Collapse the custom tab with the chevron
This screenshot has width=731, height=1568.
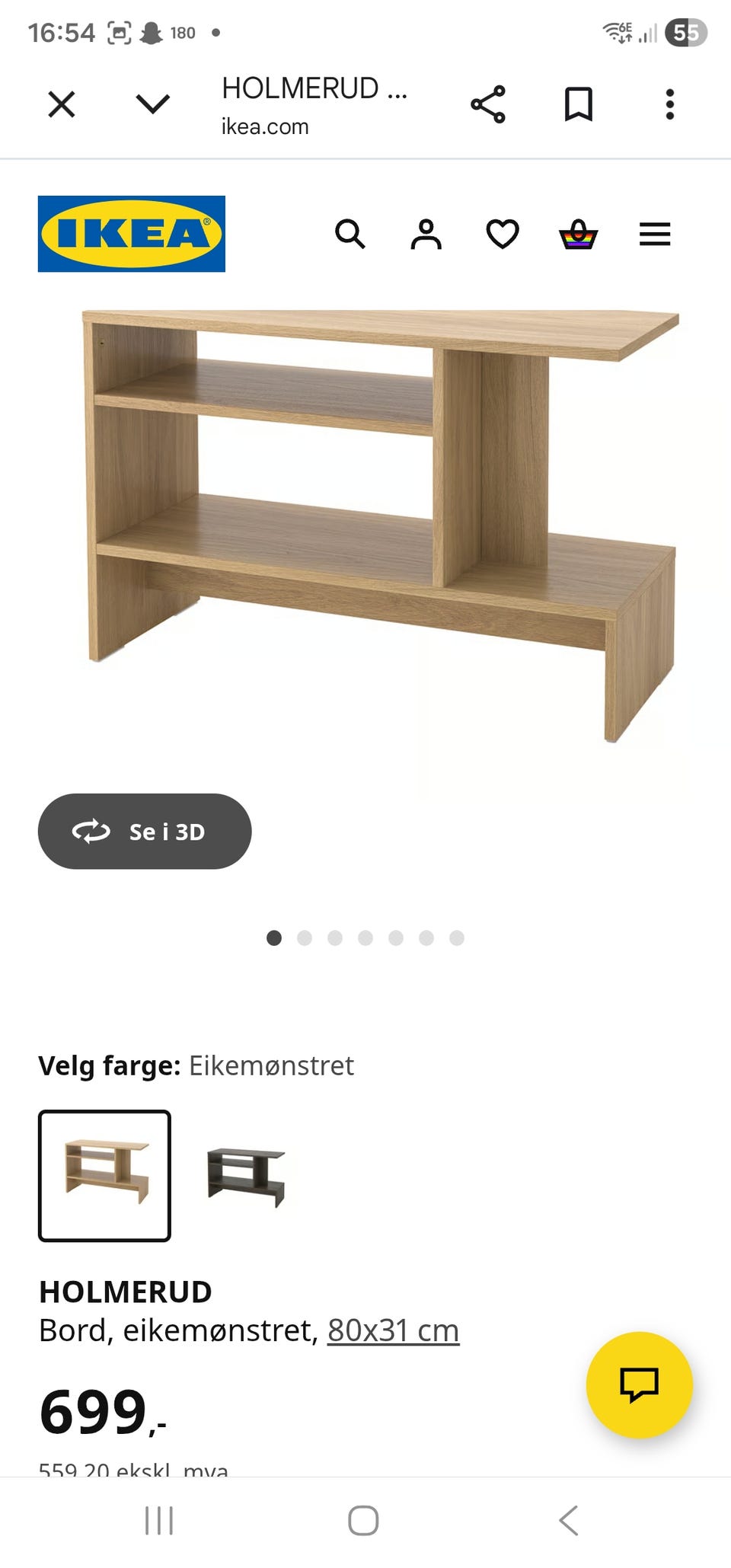click(152, 104)
